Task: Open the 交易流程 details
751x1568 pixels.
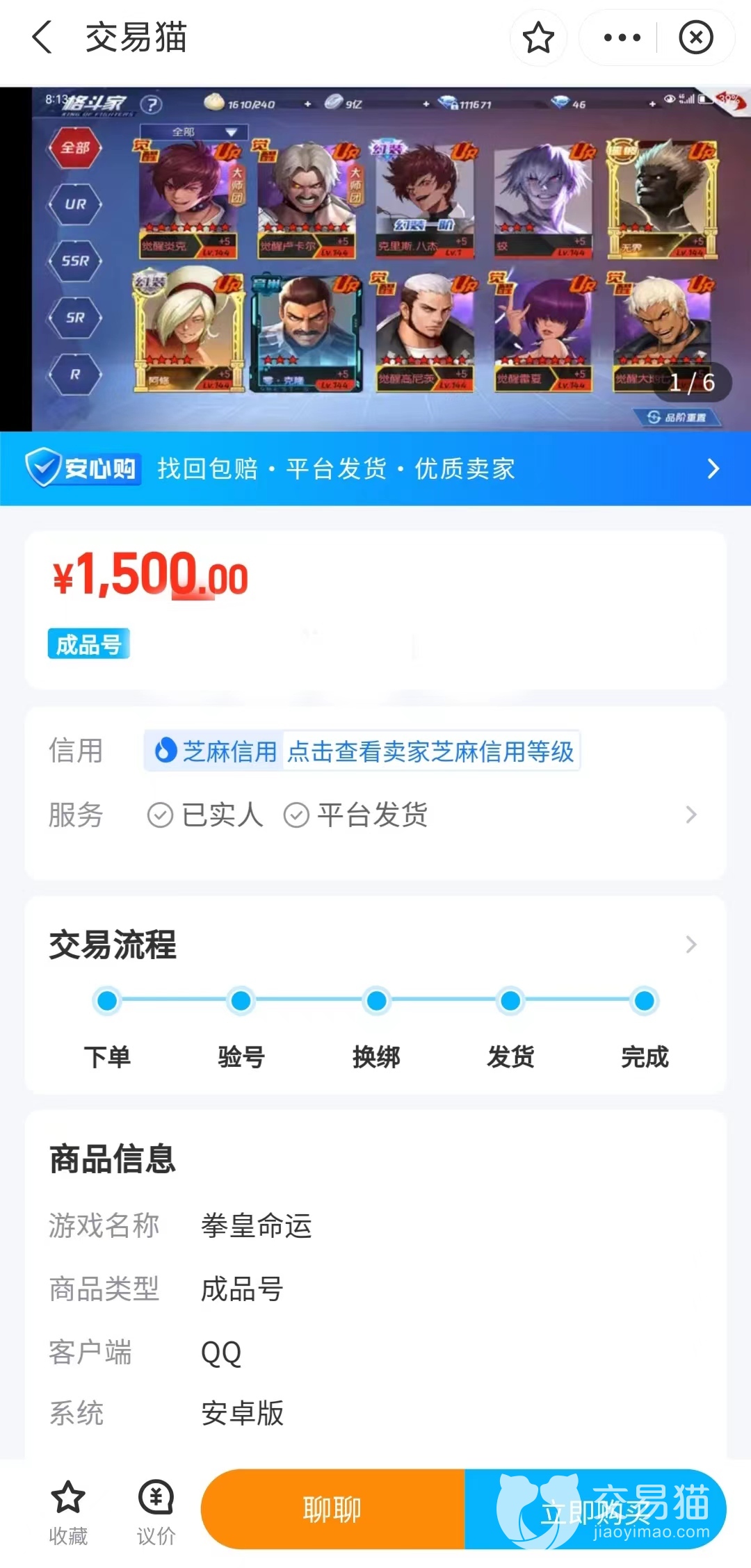Action: pyautogui.click(x=691, y=944)
